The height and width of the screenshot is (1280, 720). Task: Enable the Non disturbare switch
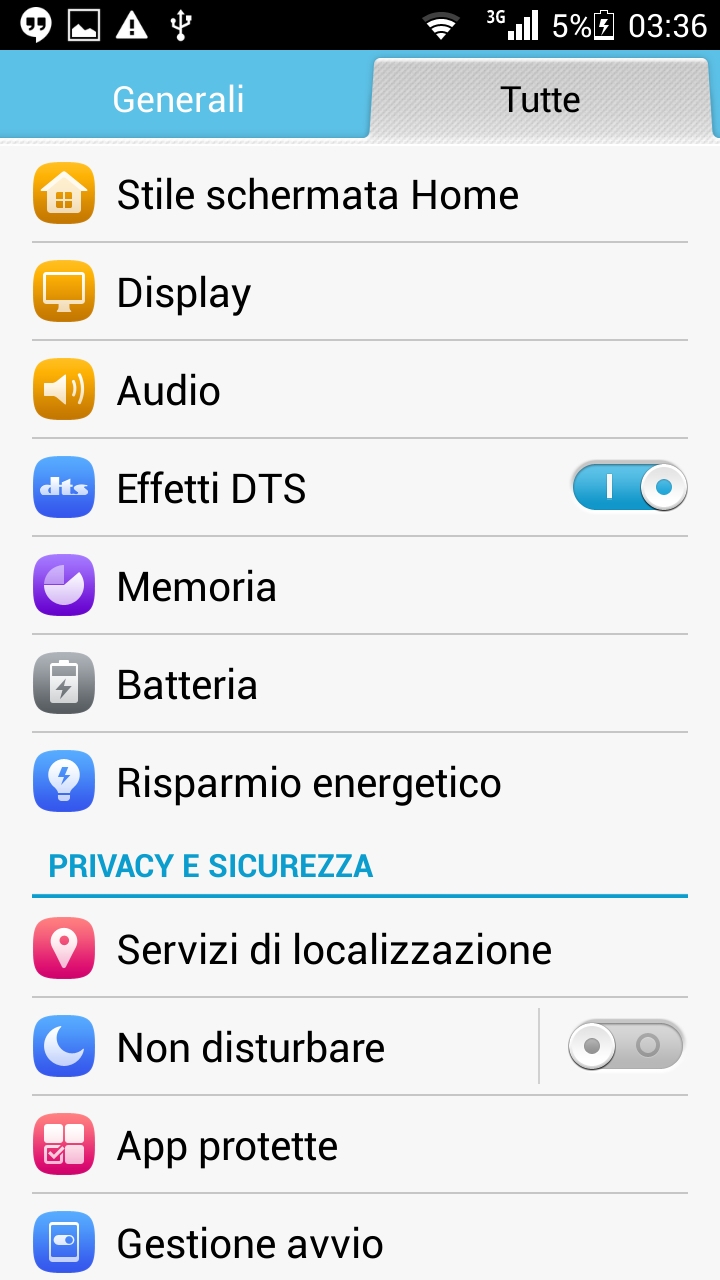(626, 1046)
